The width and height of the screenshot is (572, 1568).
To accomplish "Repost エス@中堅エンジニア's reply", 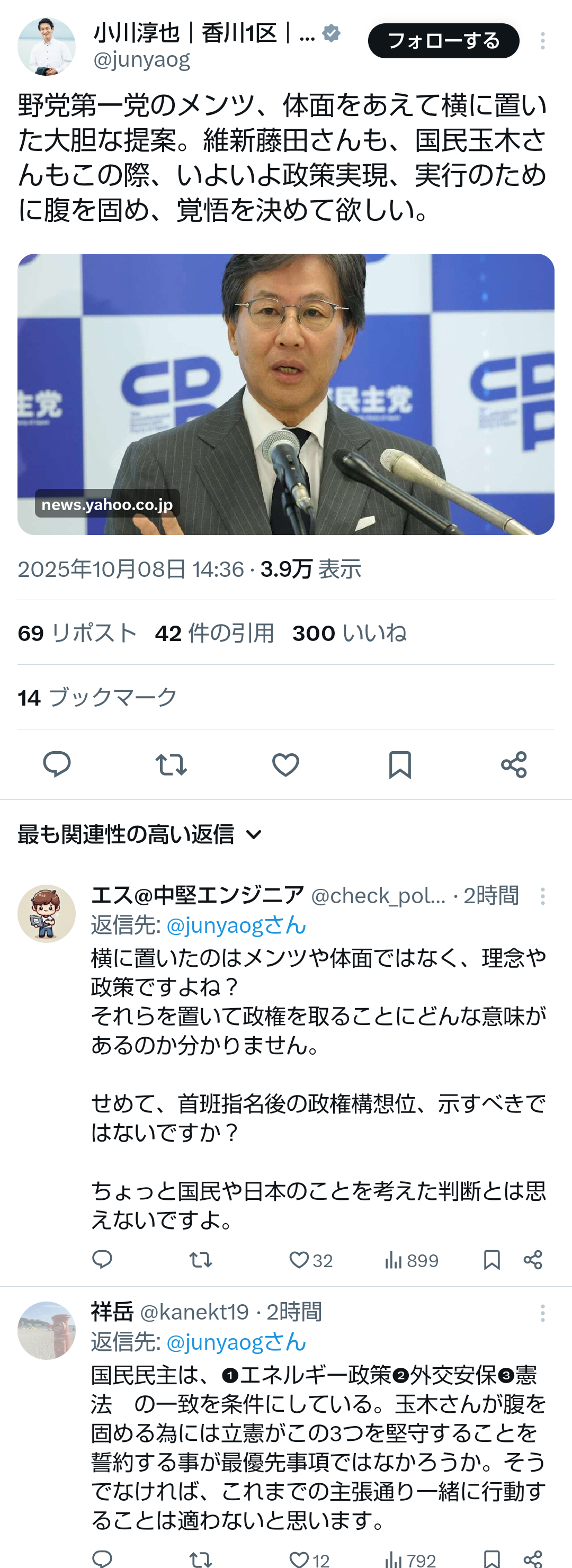I will point(200,1260).
